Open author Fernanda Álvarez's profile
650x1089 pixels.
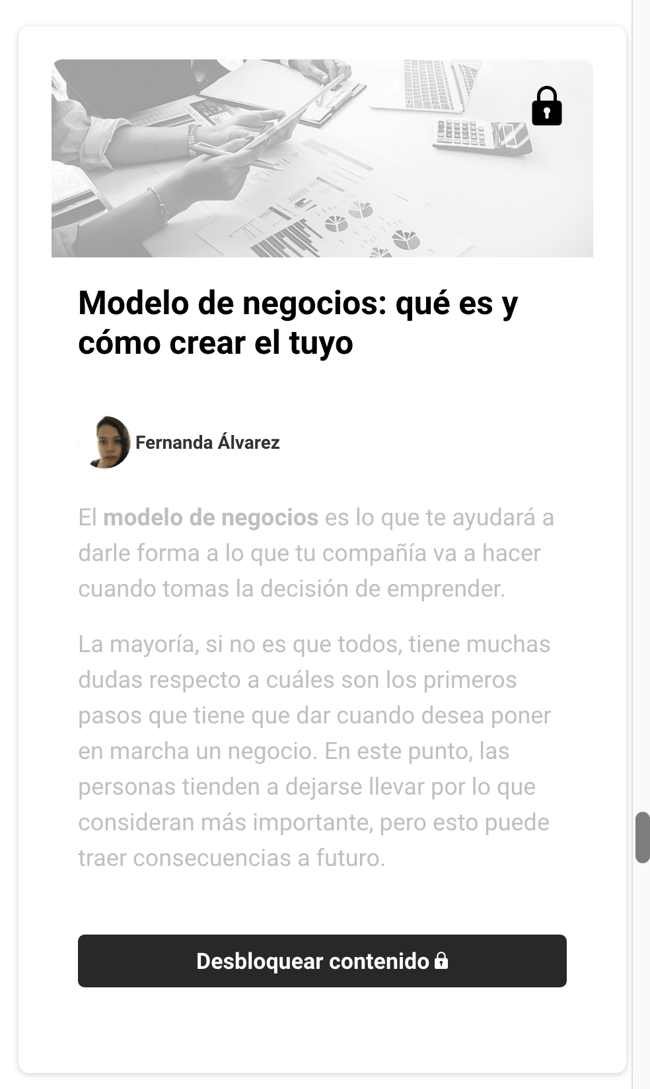coord(207,442)
